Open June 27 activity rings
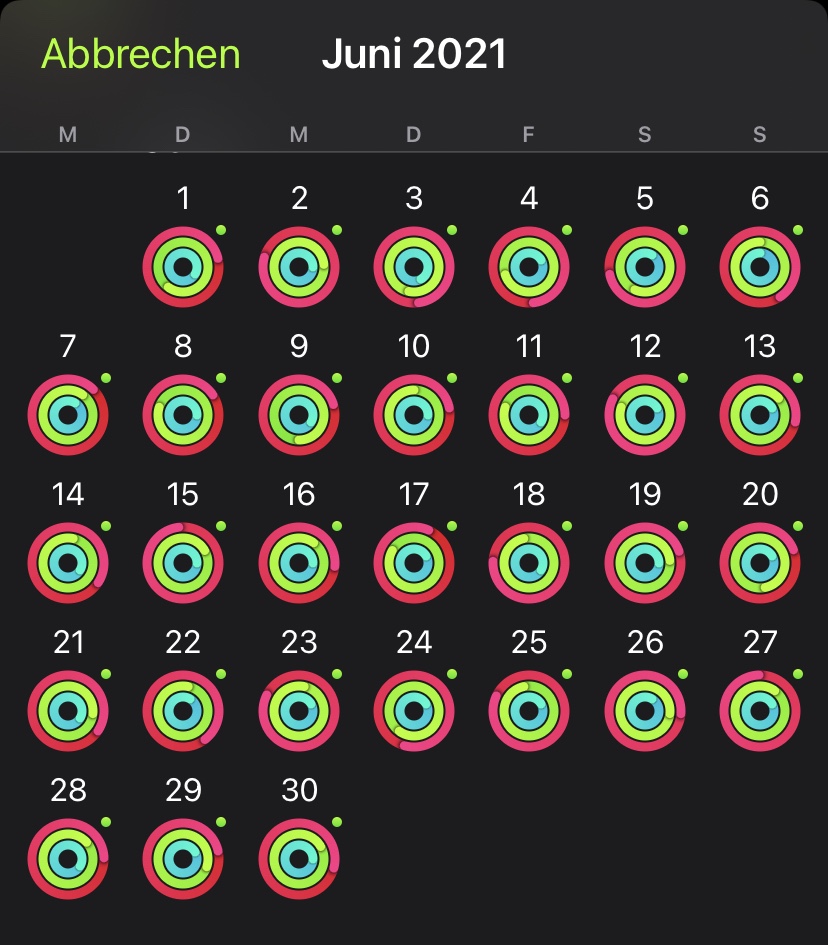This screenshot has height=945, width=828. [x=760, y=711]
